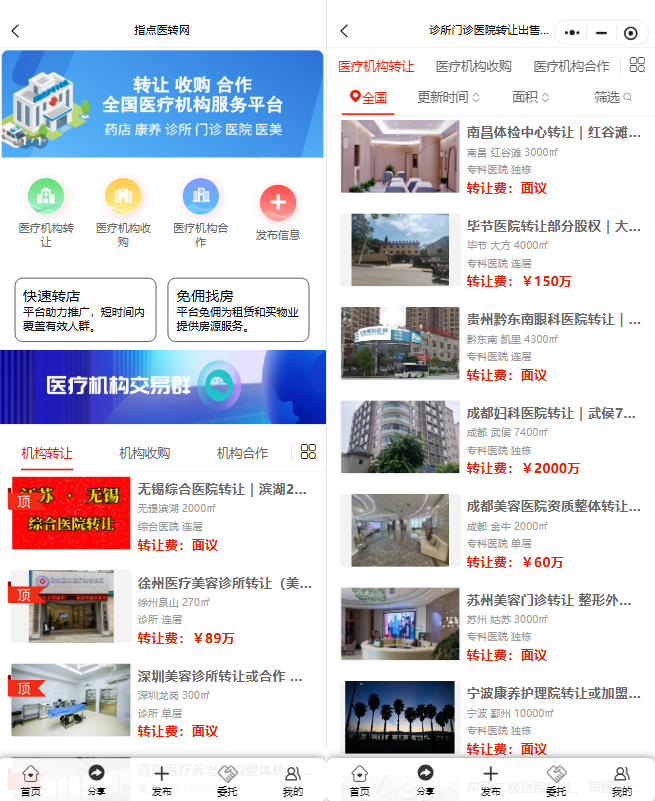Open the 筛选 filter option
The height and width of the screenshot is (801, 655).
pyautogui.click(x=613, y=98)
